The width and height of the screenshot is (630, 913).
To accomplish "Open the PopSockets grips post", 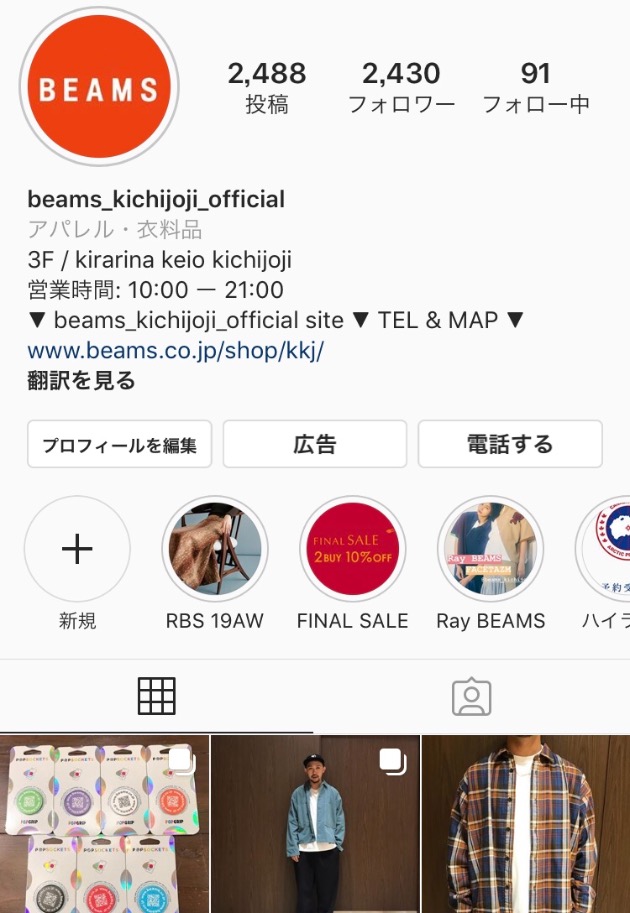I will pyautogui.click(x=104, y=824).
